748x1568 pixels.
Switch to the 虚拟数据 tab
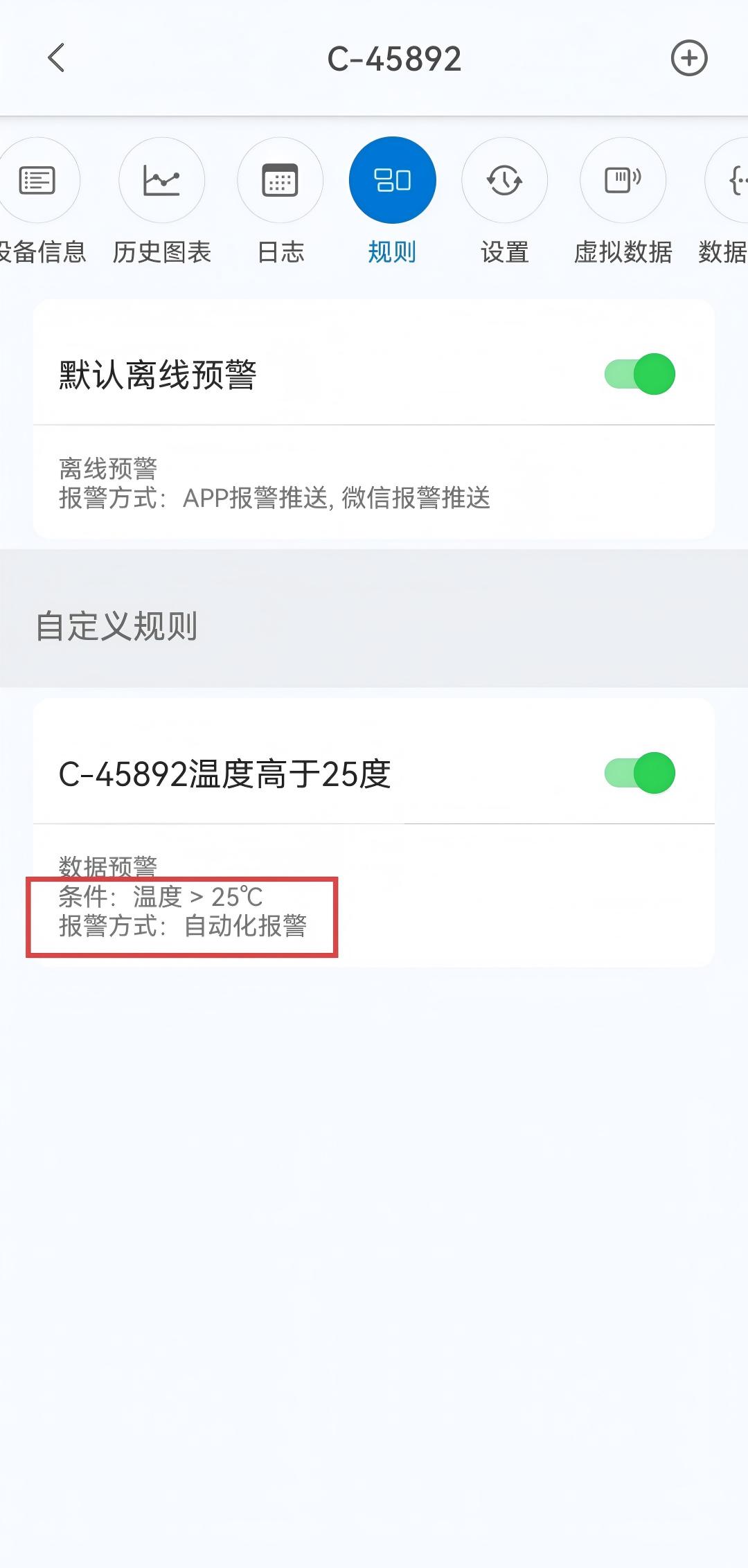[623, 181]
